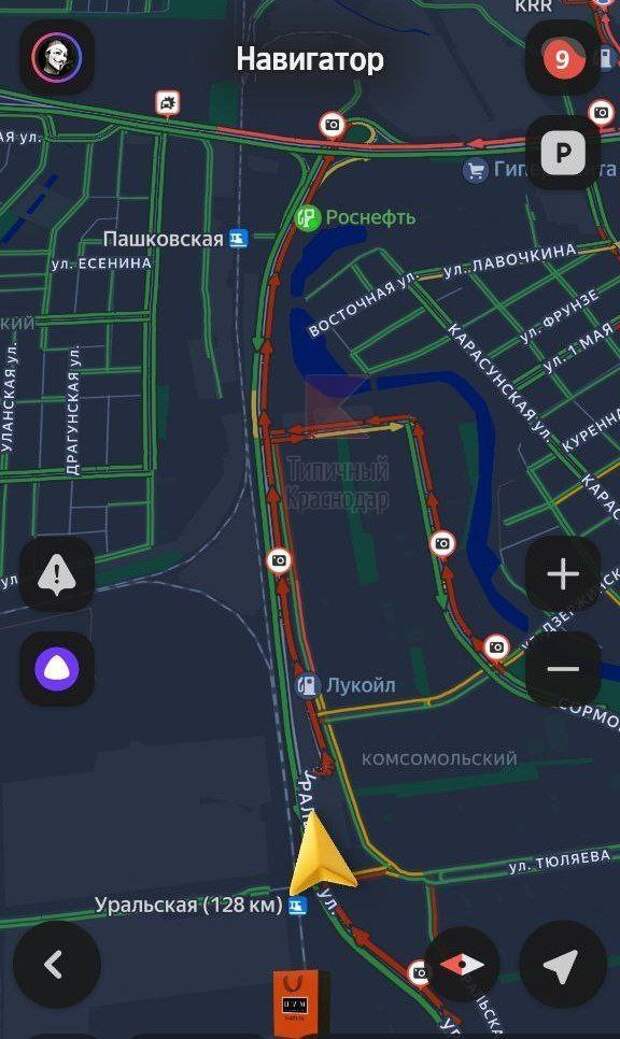Center map on my location

pos(563,964)
